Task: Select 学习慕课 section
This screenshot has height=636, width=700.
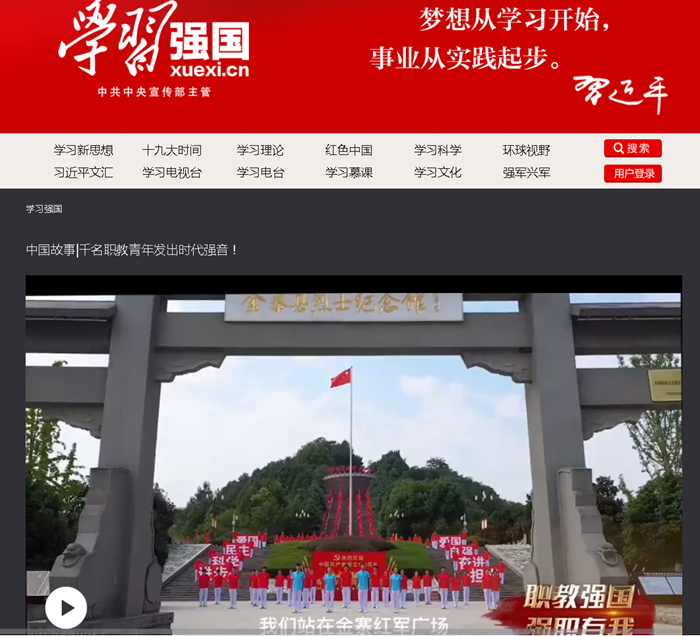Action: 348,172
